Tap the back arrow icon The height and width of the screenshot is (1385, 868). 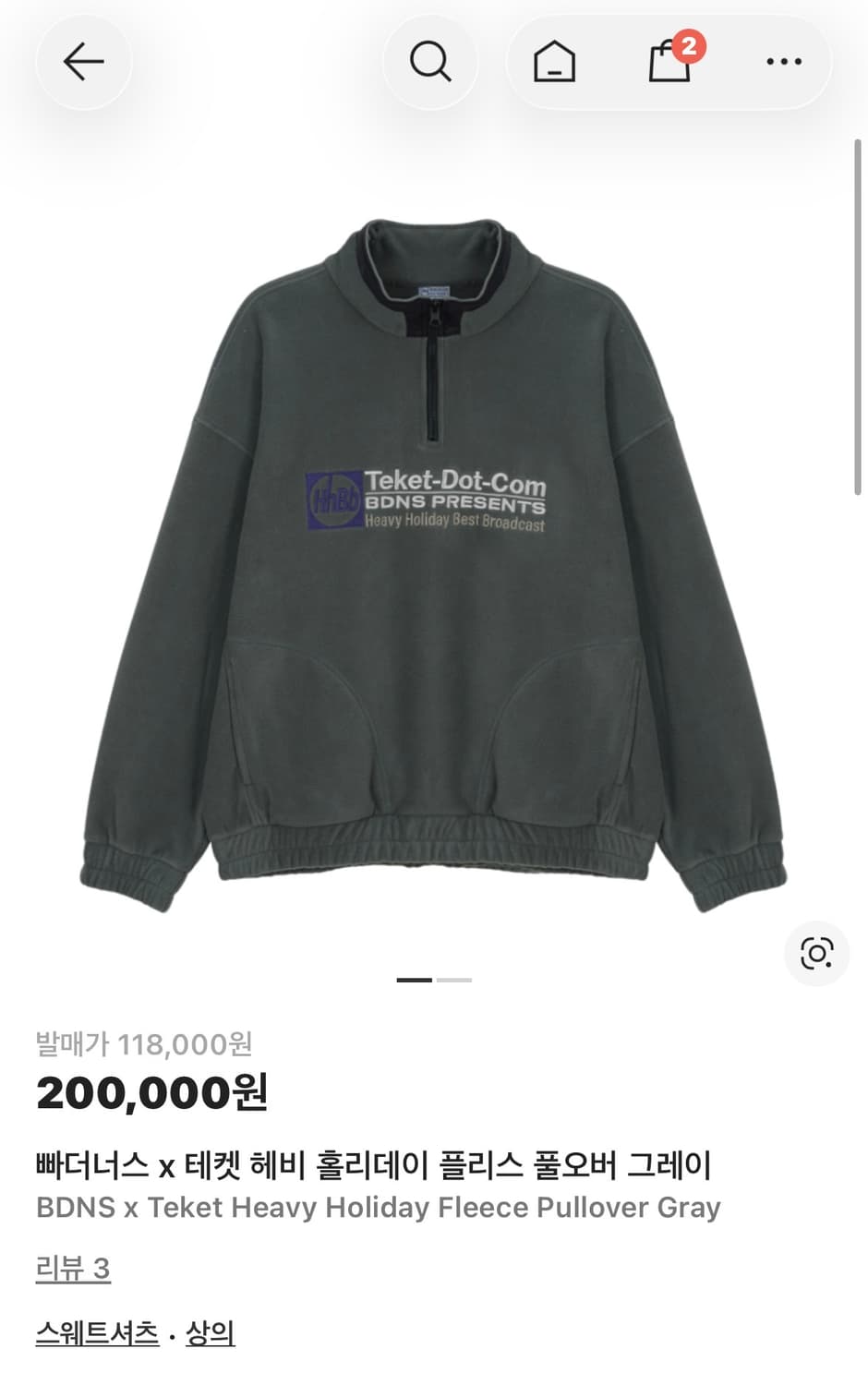click(83, 61)
